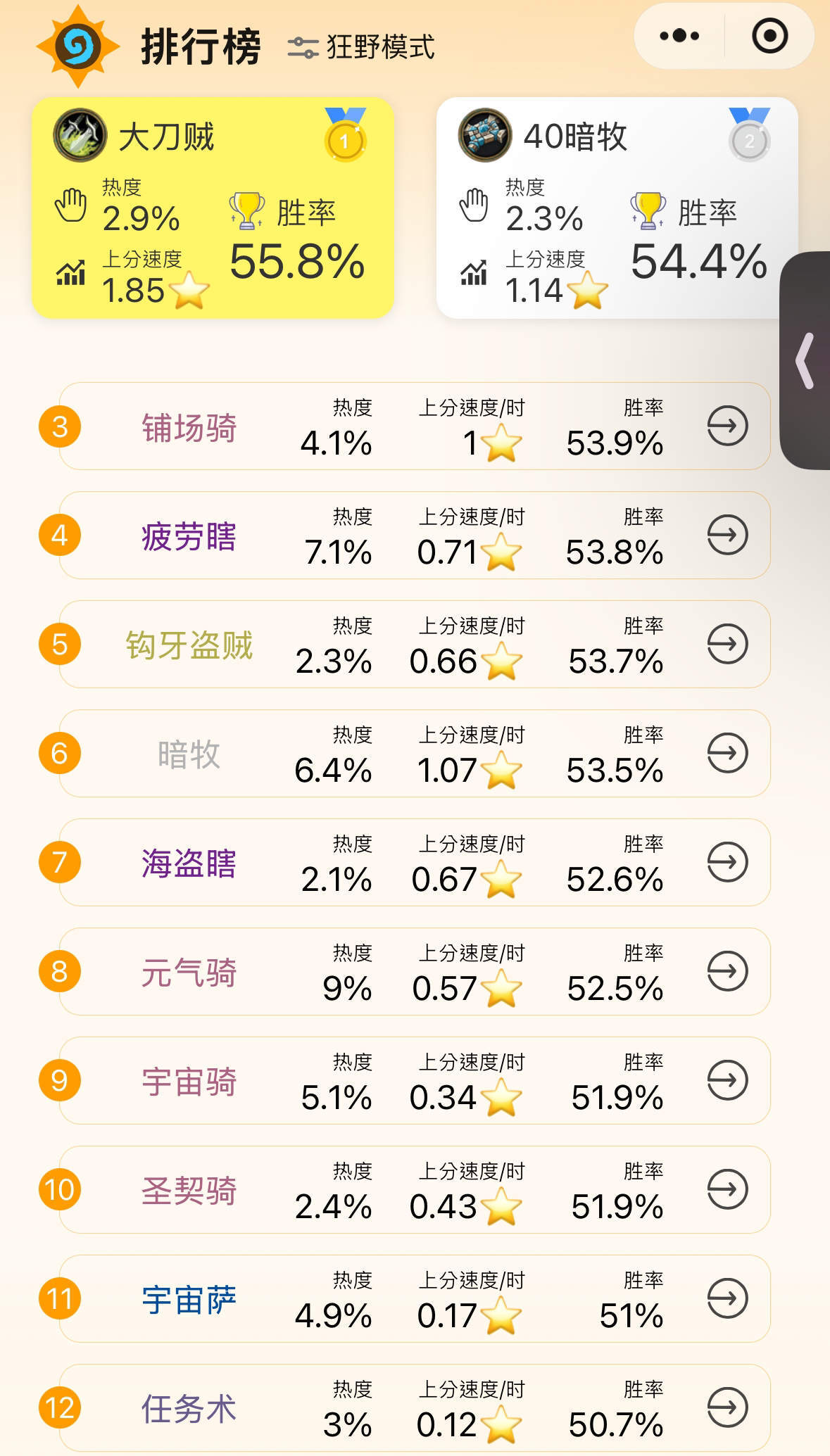The image size is (830, 1456).
Task: Open the mini program more-options menu
Action: click(x=679, y=36)
